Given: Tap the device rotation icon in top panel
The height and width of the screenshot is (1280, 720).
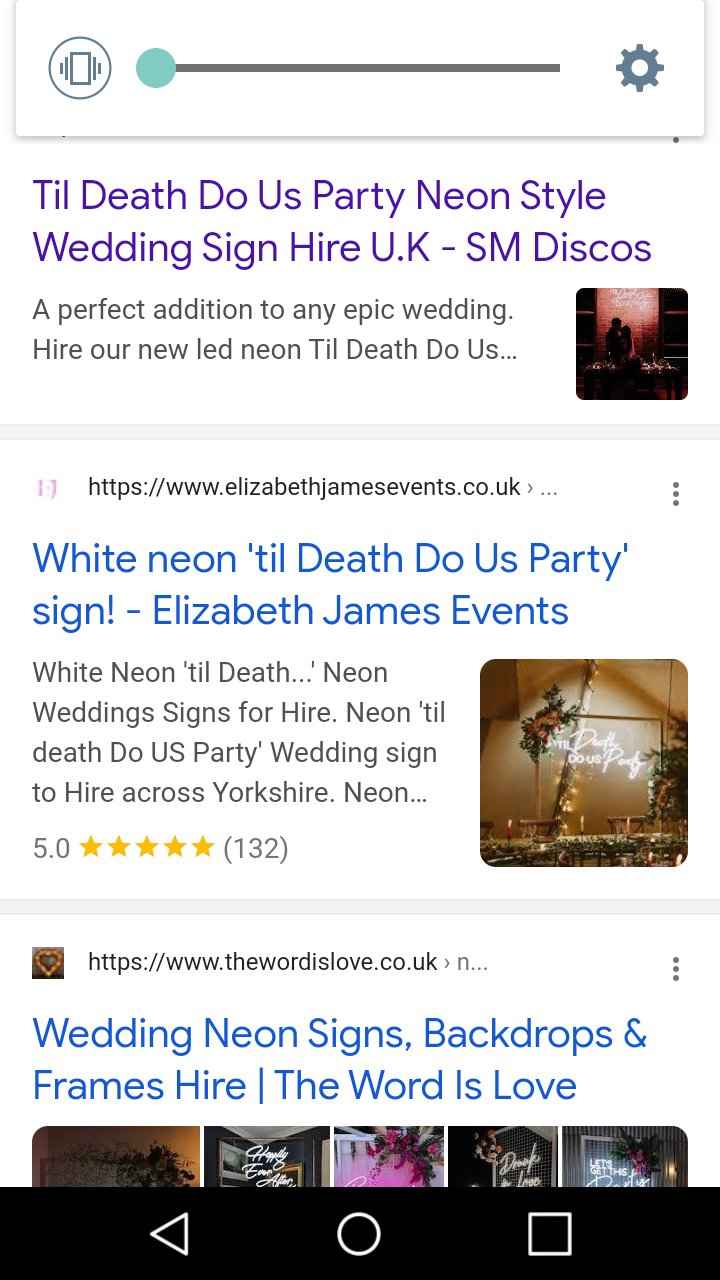Looking at the screenshot, I should pyautogui.click(x=80, y=68).
